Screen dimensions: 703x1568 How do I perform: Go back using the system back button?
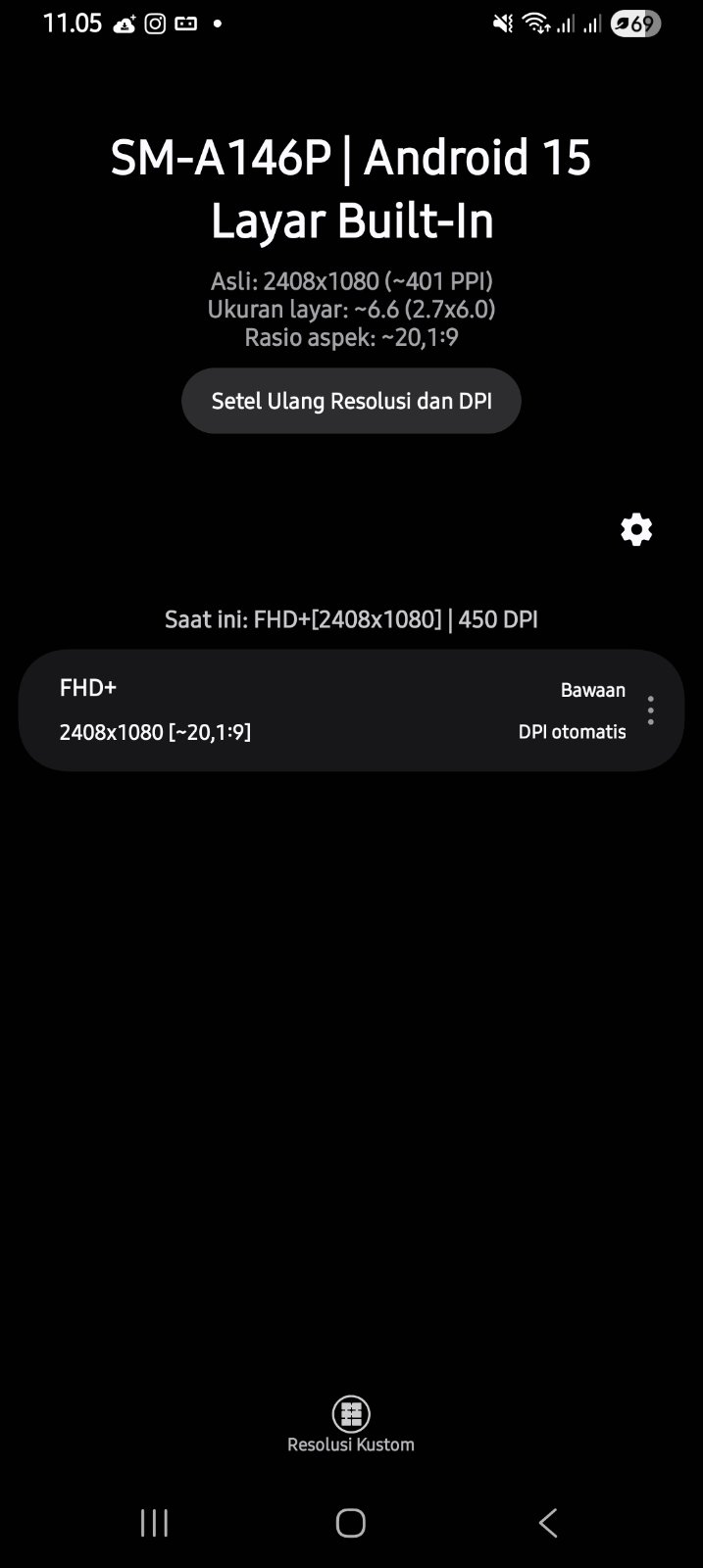[x=548, y=1522]
